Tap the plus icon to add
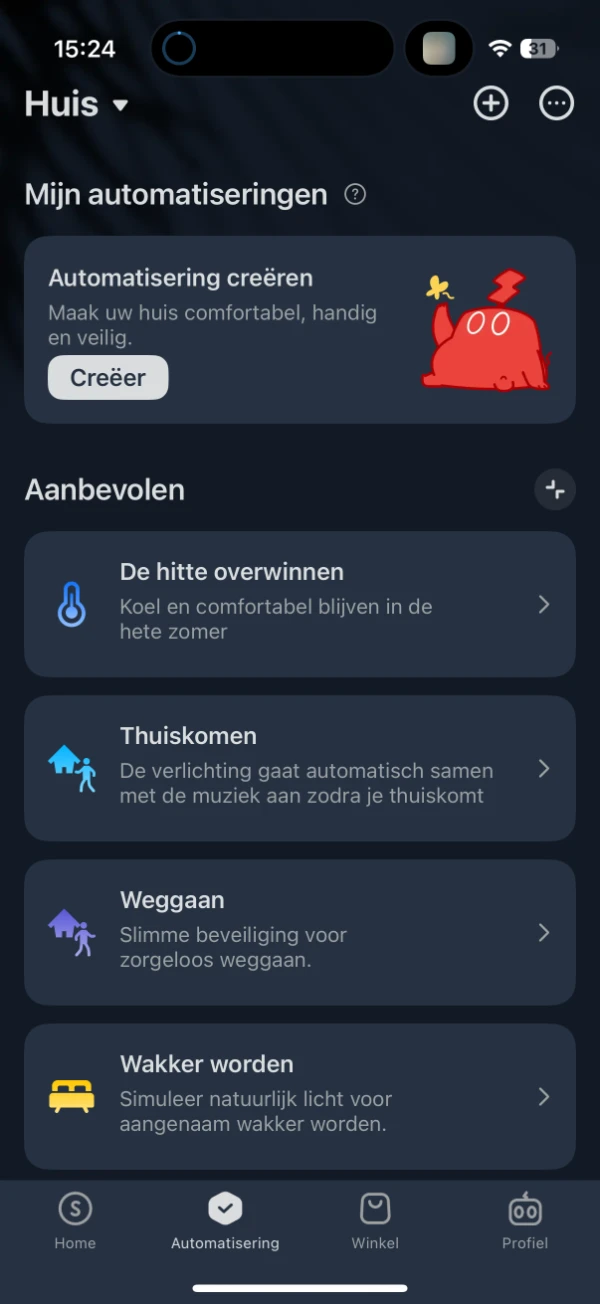 [490, 104]
